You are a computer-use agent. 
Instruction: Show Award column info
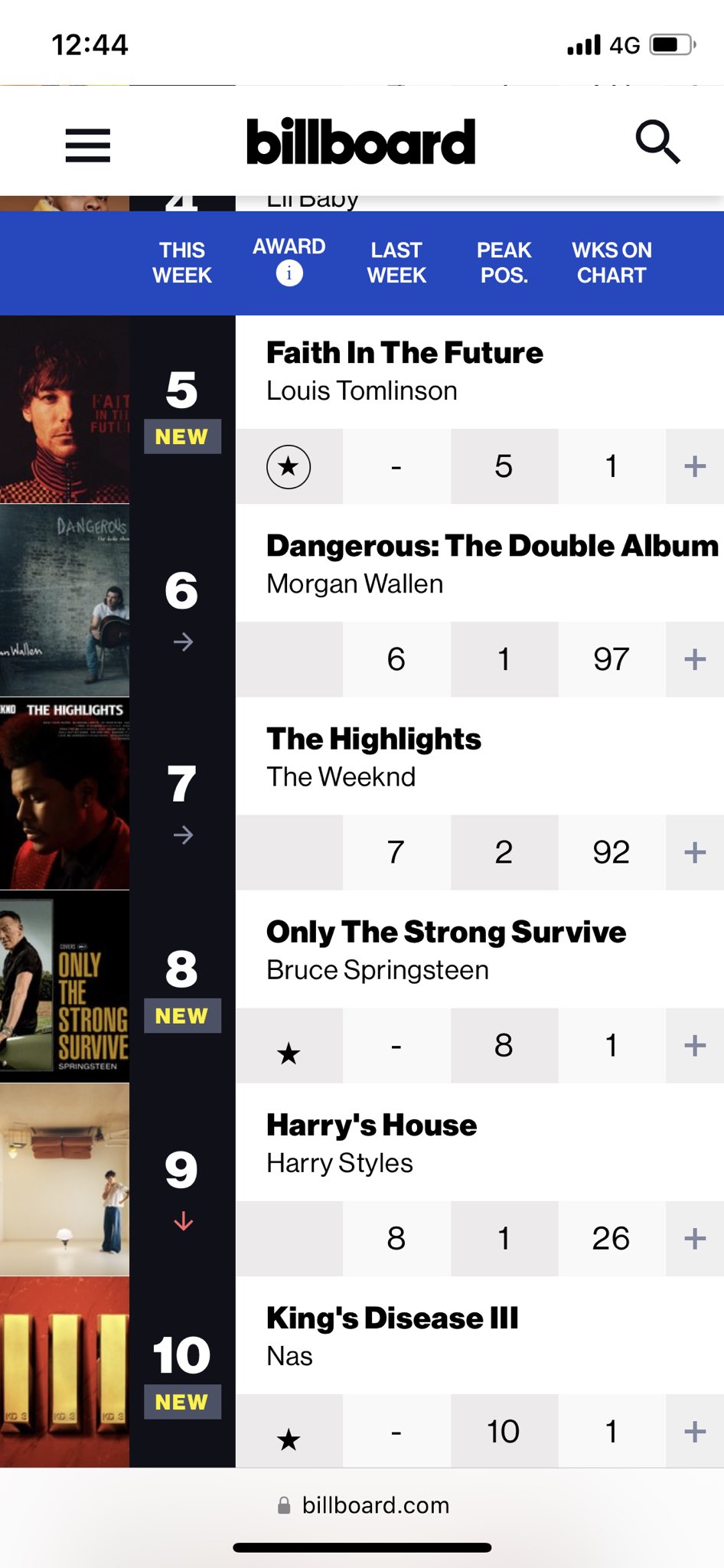(289, 273)
